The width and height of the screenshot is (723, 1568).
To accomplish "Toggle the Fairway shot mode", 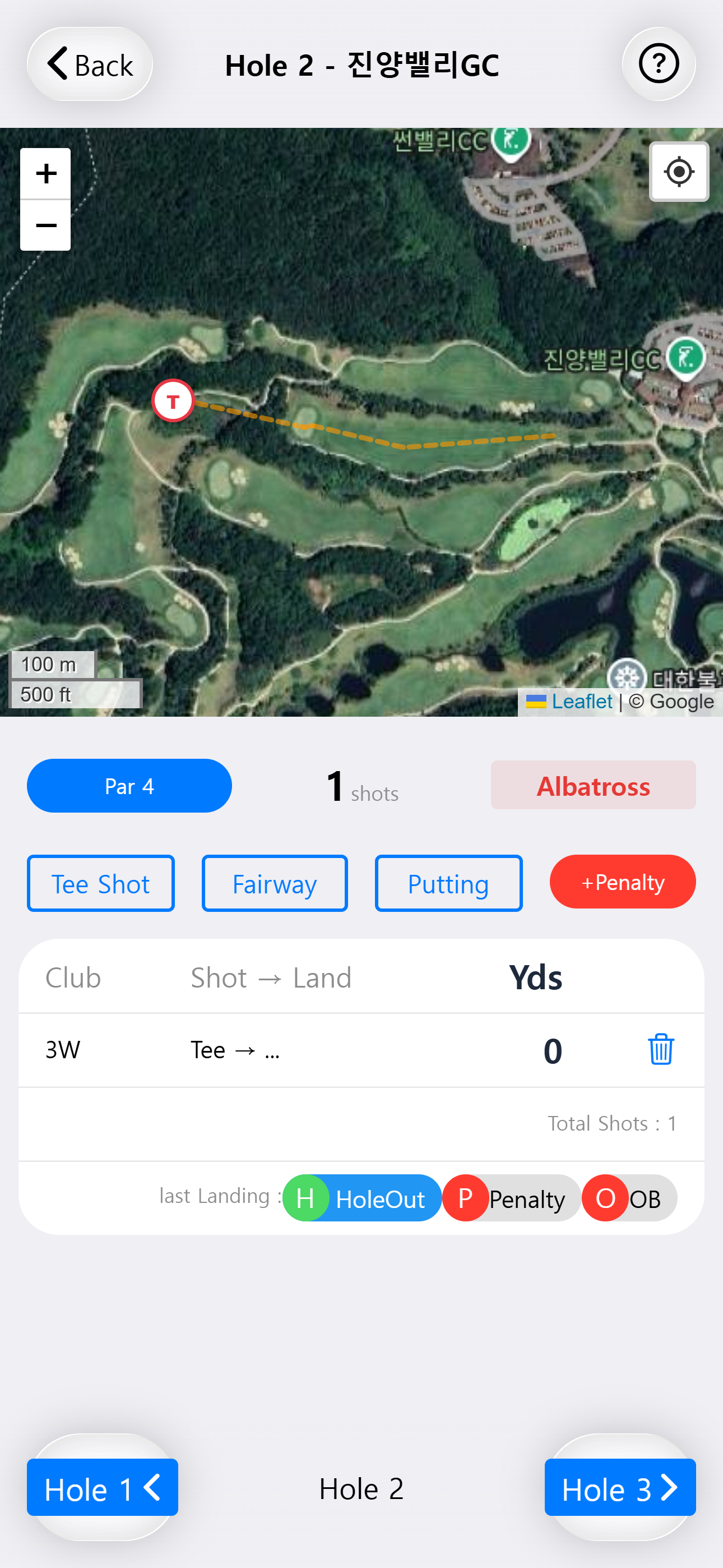I will 274,883.
